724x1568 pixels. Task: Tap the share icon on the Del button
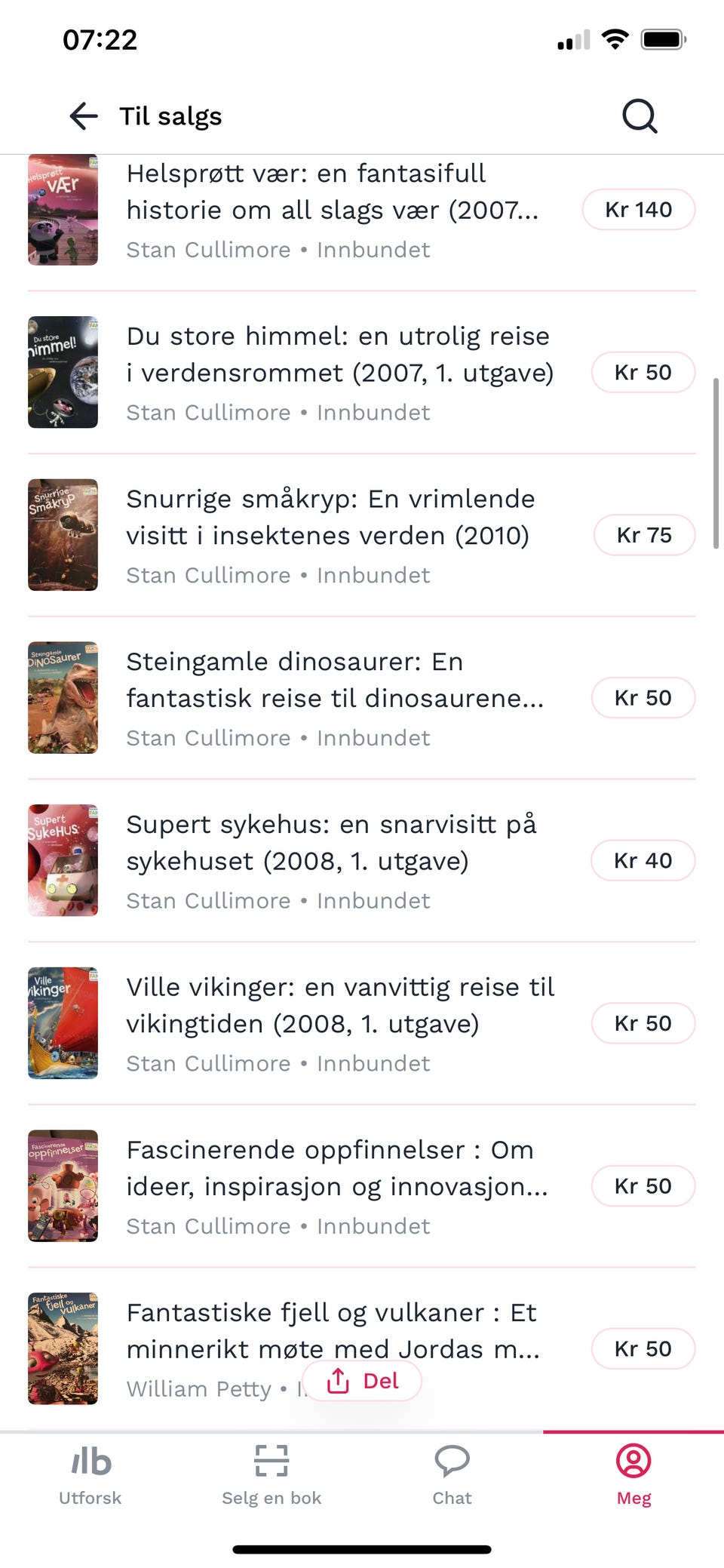338,1381
